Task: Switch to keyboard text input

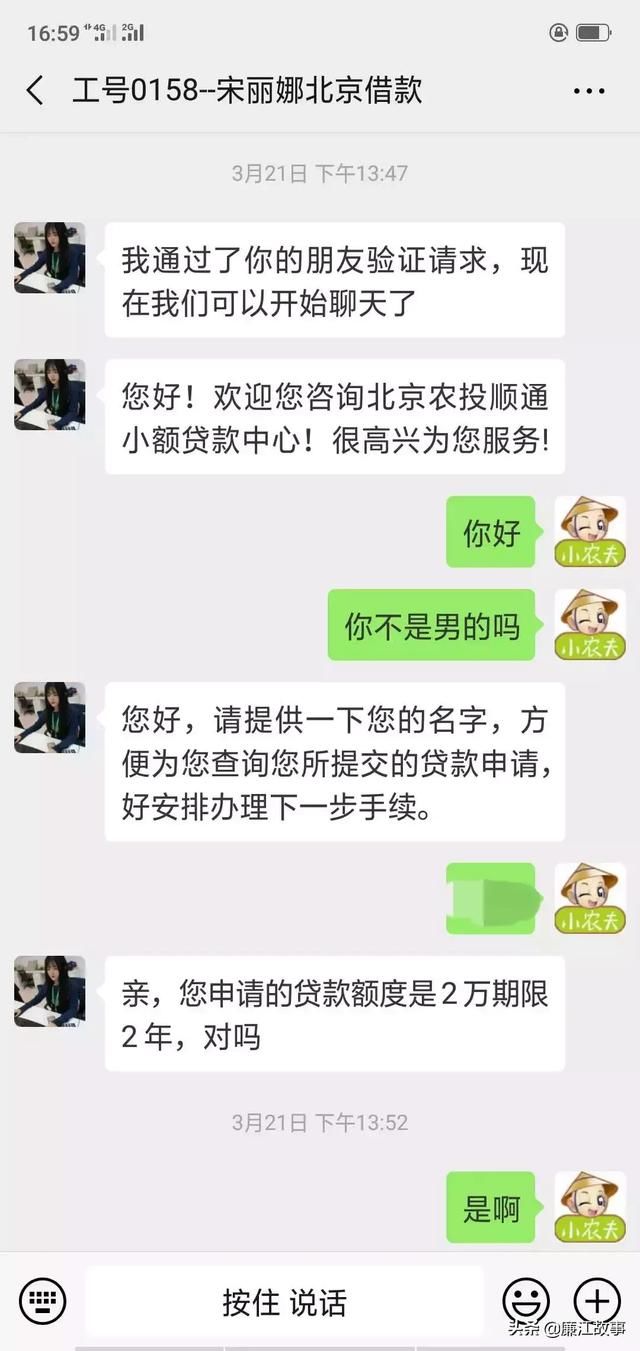Action: click(42, 1301)
